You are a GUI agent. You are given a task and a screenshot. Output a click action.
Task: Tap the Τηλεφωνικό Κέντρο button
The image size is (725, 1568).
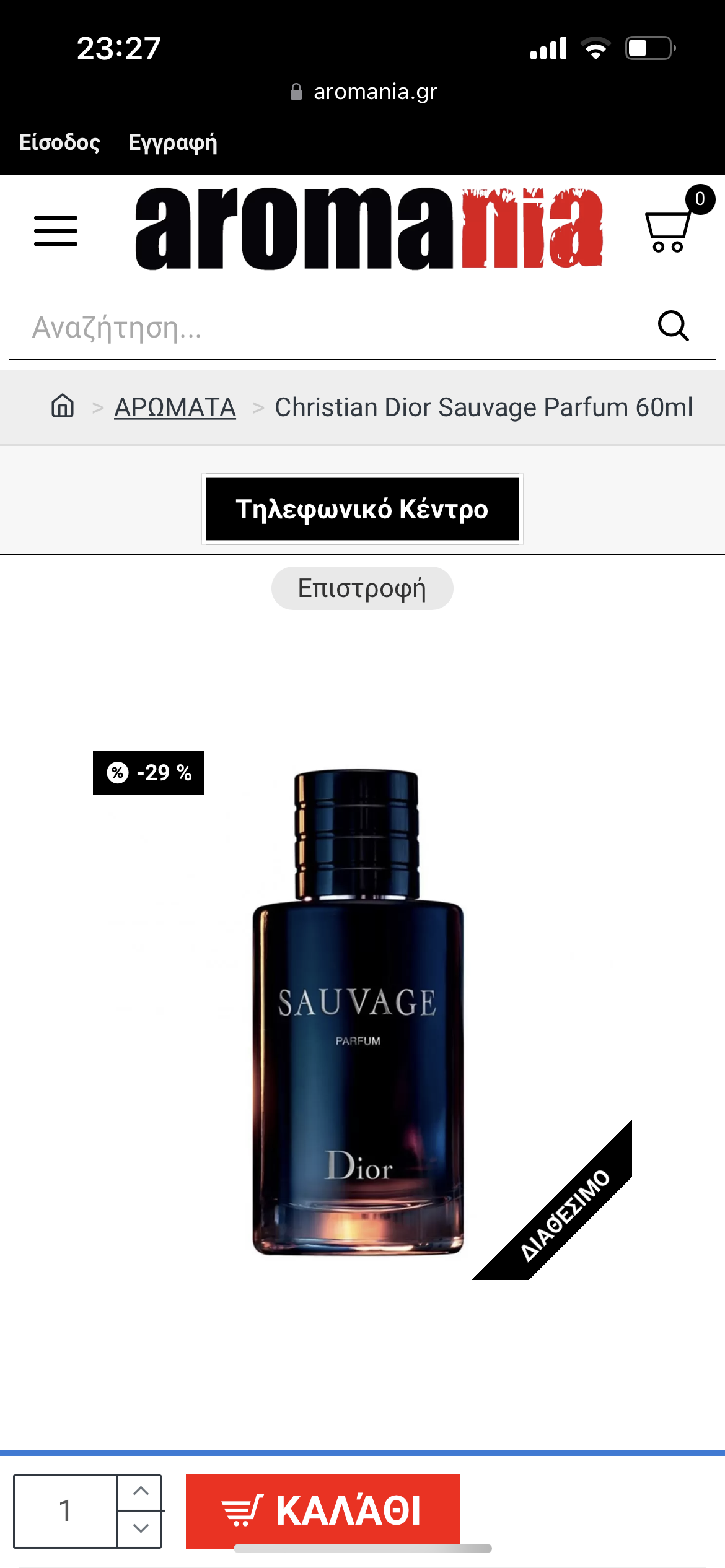pos(362,509)
